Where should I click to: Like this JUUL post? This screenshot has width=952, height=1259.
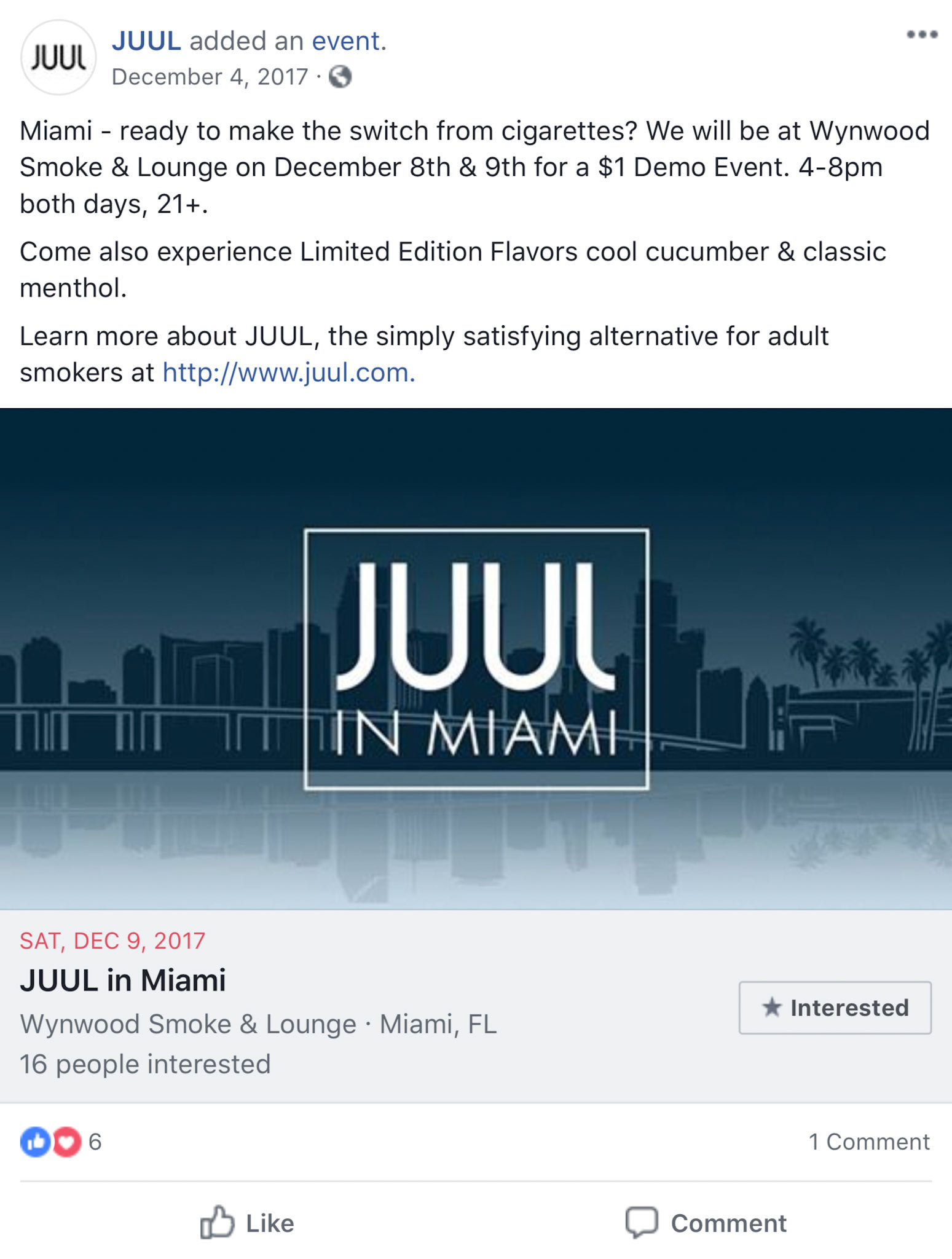[x=248, y=1223]
